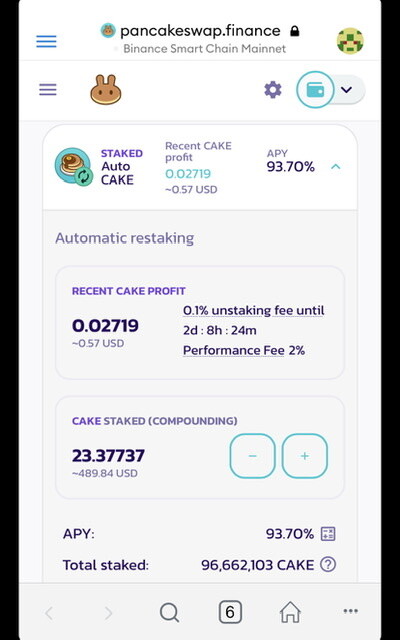Open the MetaMask browser hamburger menu

tap(46, 41)
